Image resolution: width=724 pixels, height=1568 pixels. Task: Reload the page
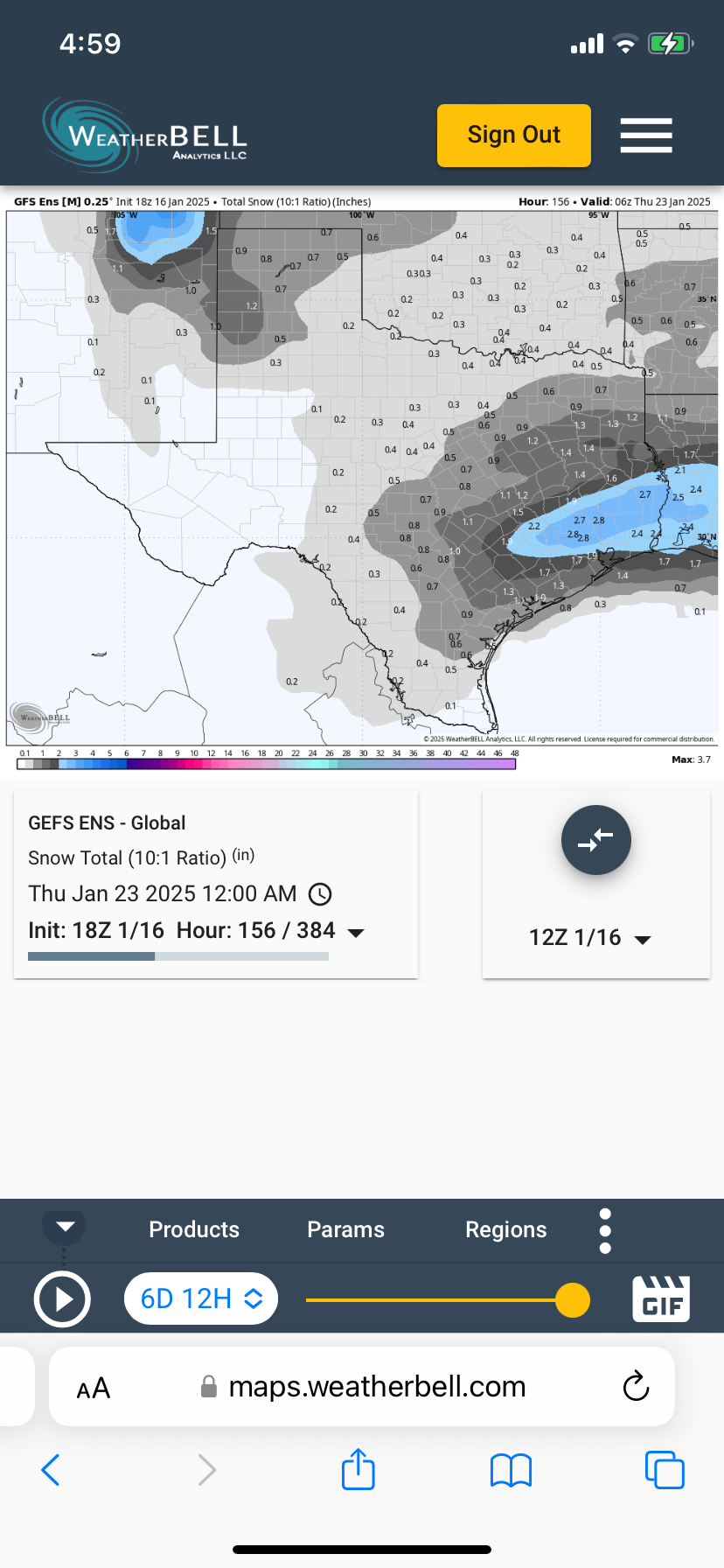(x=636, y=1387)
